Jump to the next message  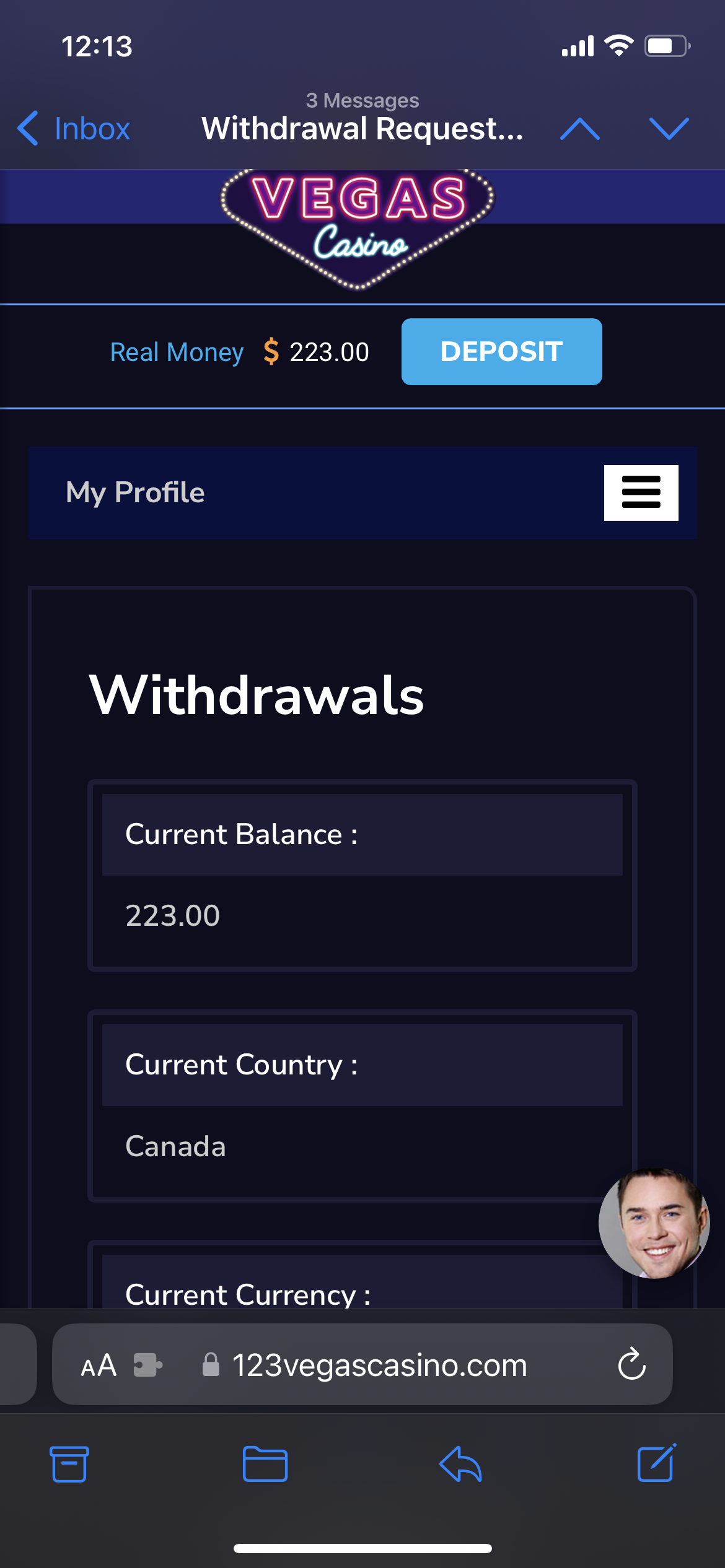pos(669,129)
